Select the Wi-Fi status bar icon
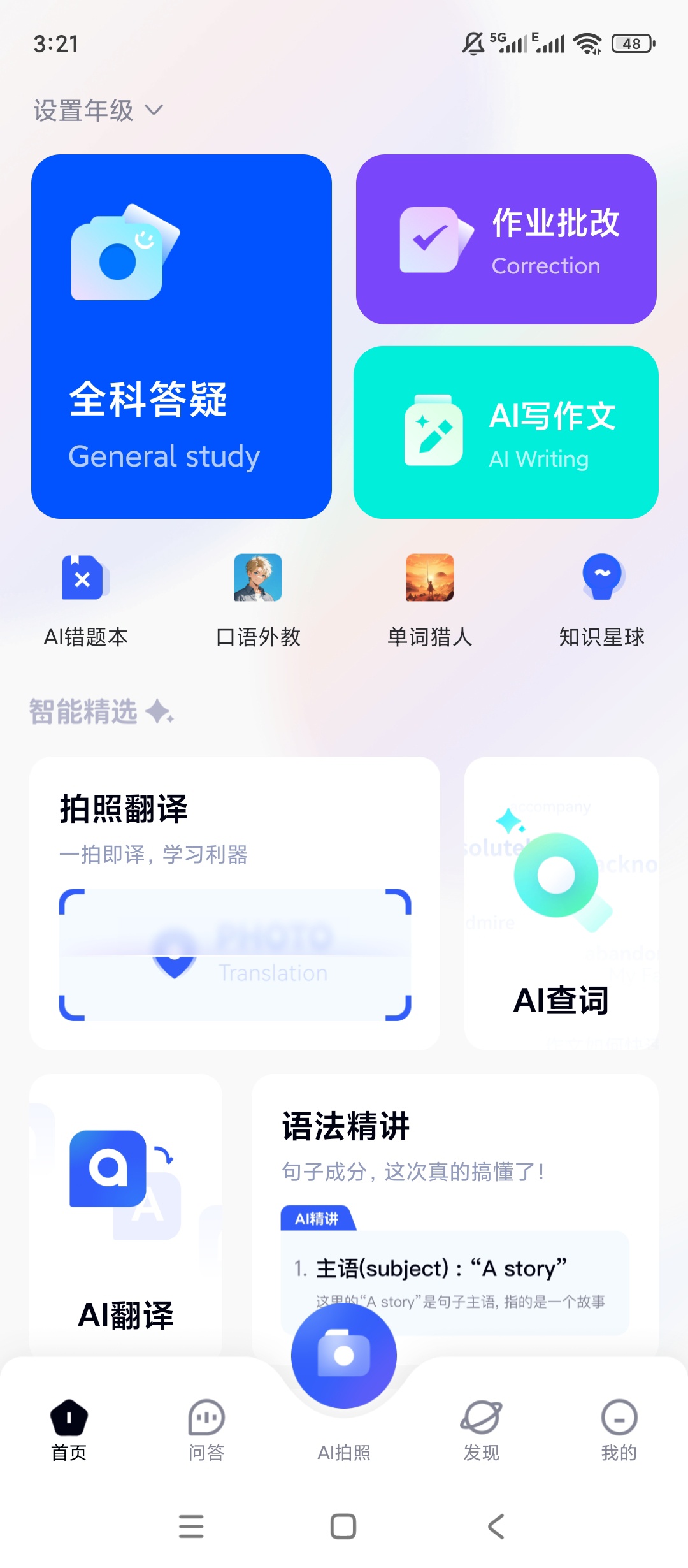 pyautogui.click(x=587, y=43)
